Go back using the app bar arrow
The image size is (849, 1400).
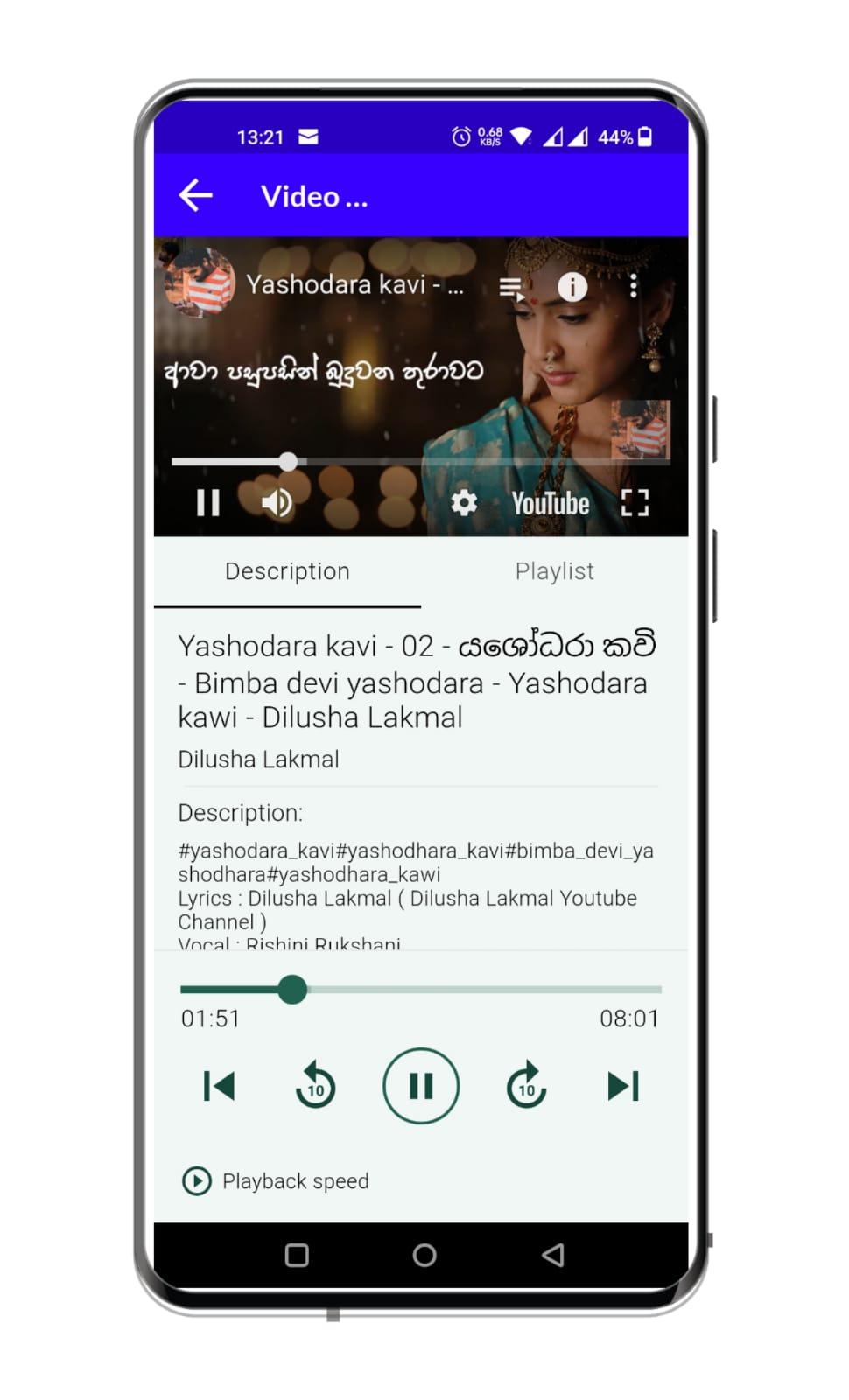(196, 195)
